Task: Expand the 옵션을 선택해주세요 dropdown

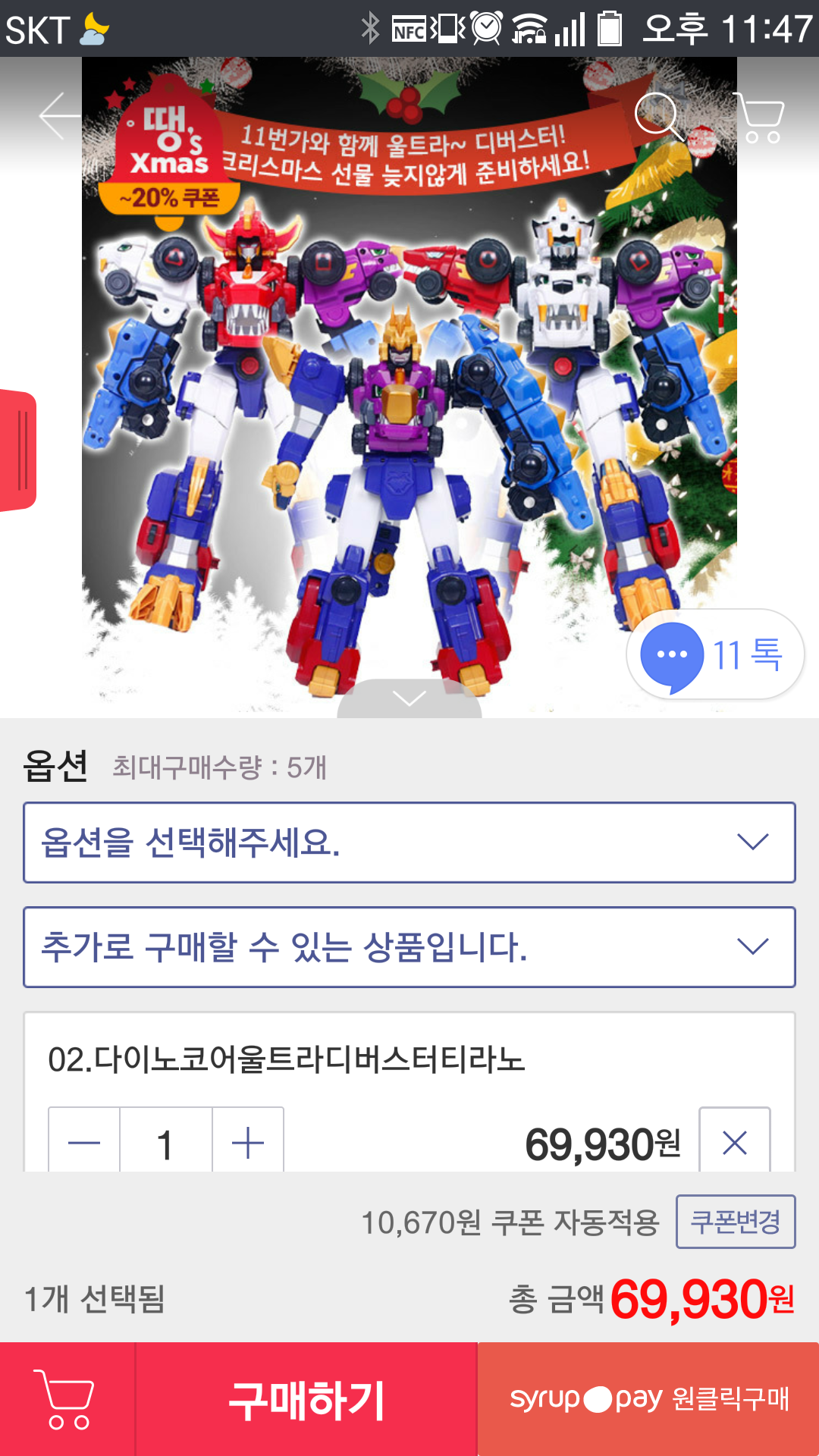Action: [409, 843]
